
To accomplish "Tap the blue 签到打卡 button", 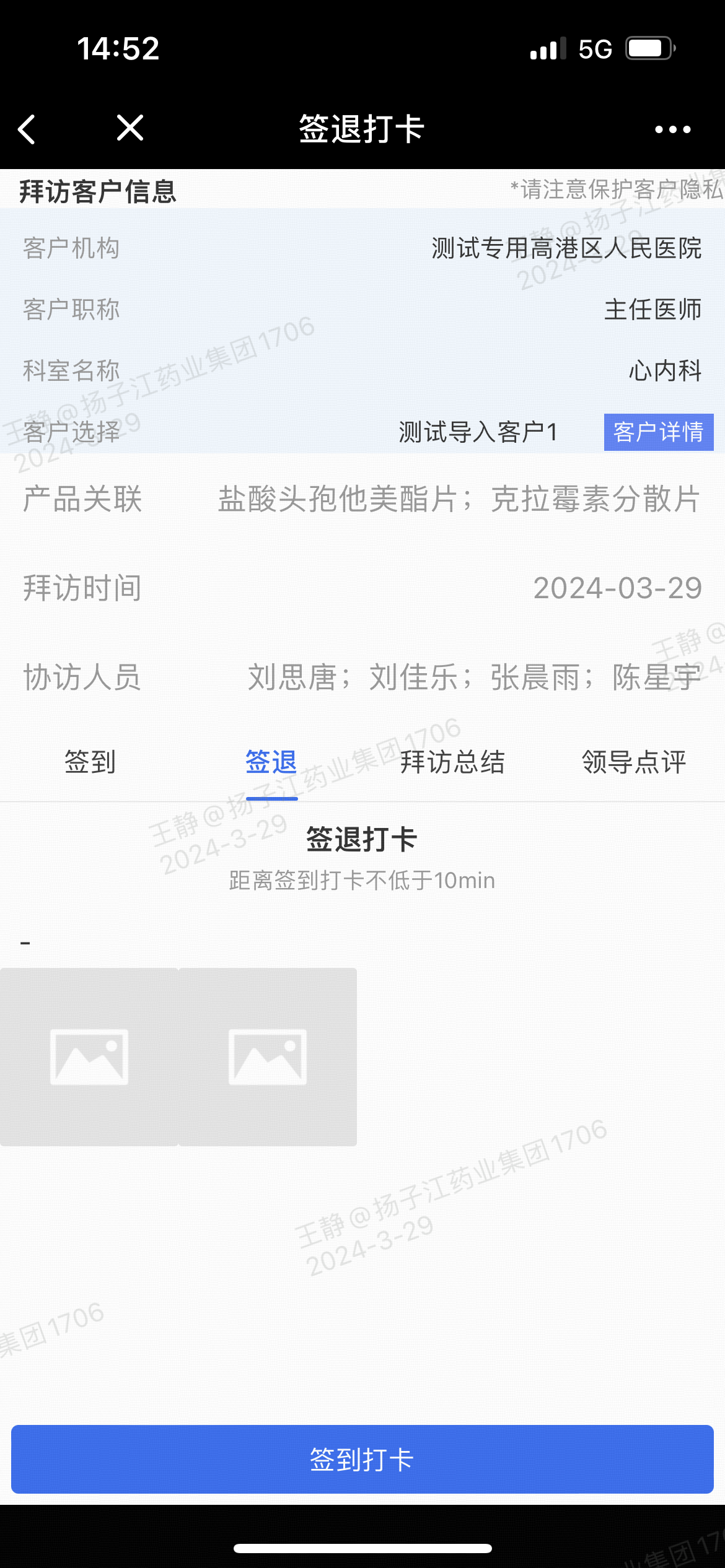I will click(362, 1460).
